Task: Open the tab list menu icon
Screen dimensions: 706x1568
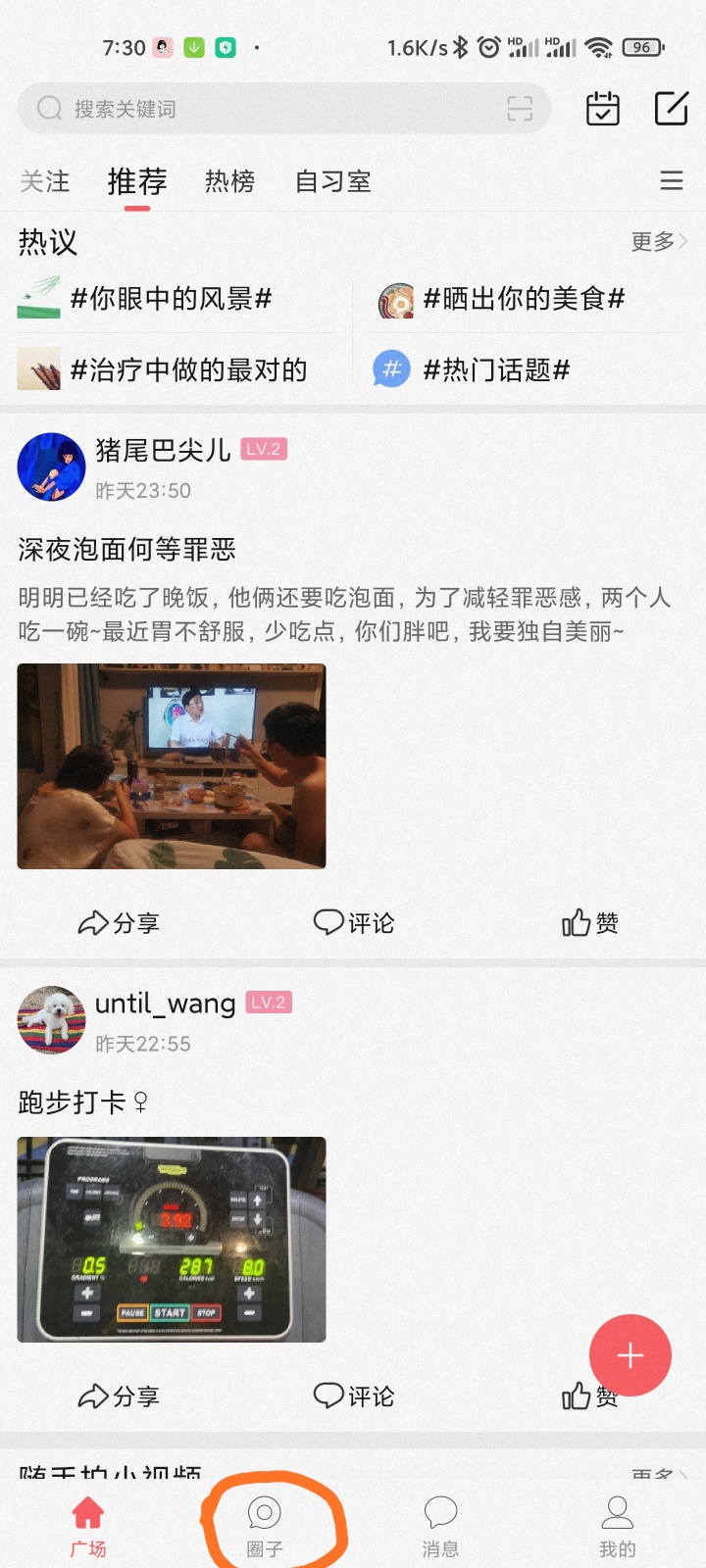Action: point(672,180)
